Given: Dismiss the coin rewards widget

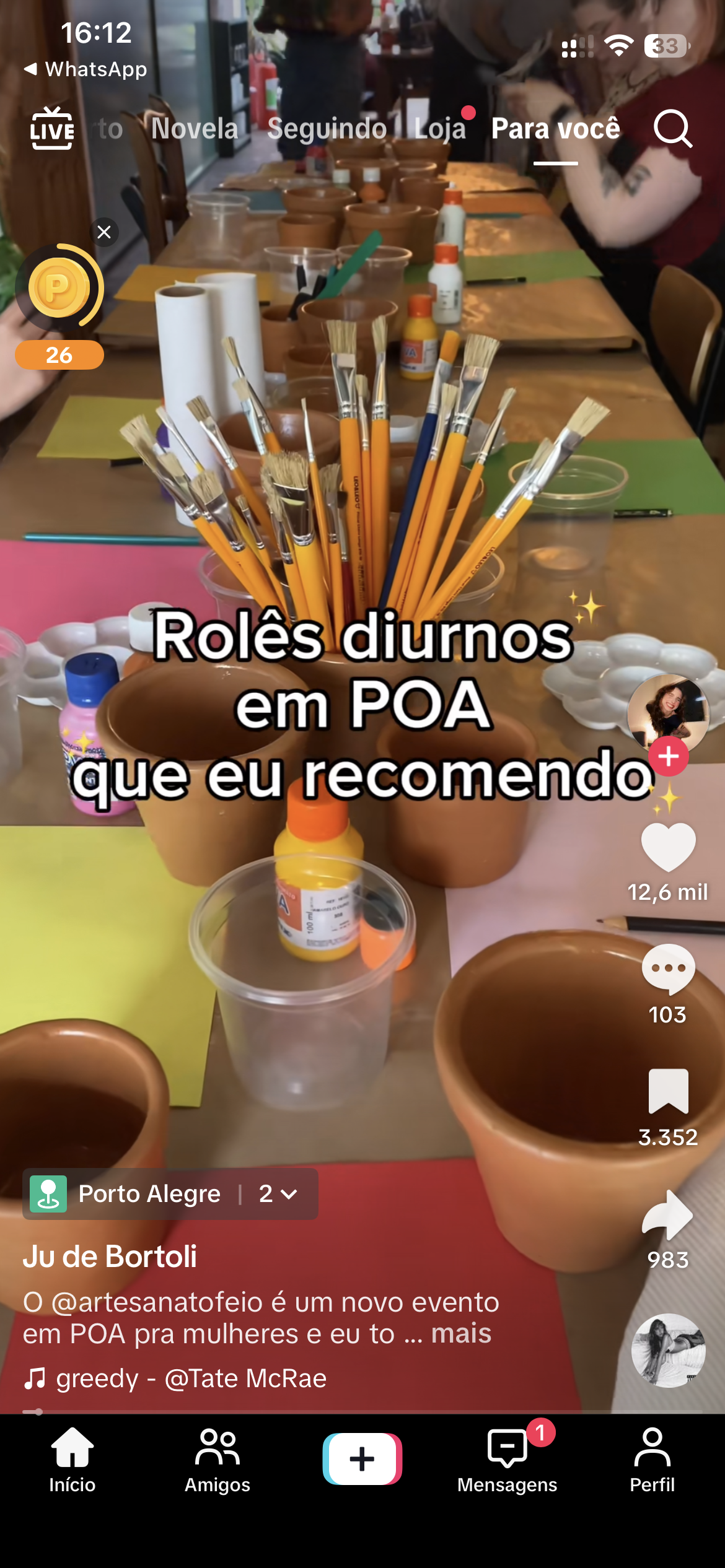Looking at the screenshot, I should (104, 232).
